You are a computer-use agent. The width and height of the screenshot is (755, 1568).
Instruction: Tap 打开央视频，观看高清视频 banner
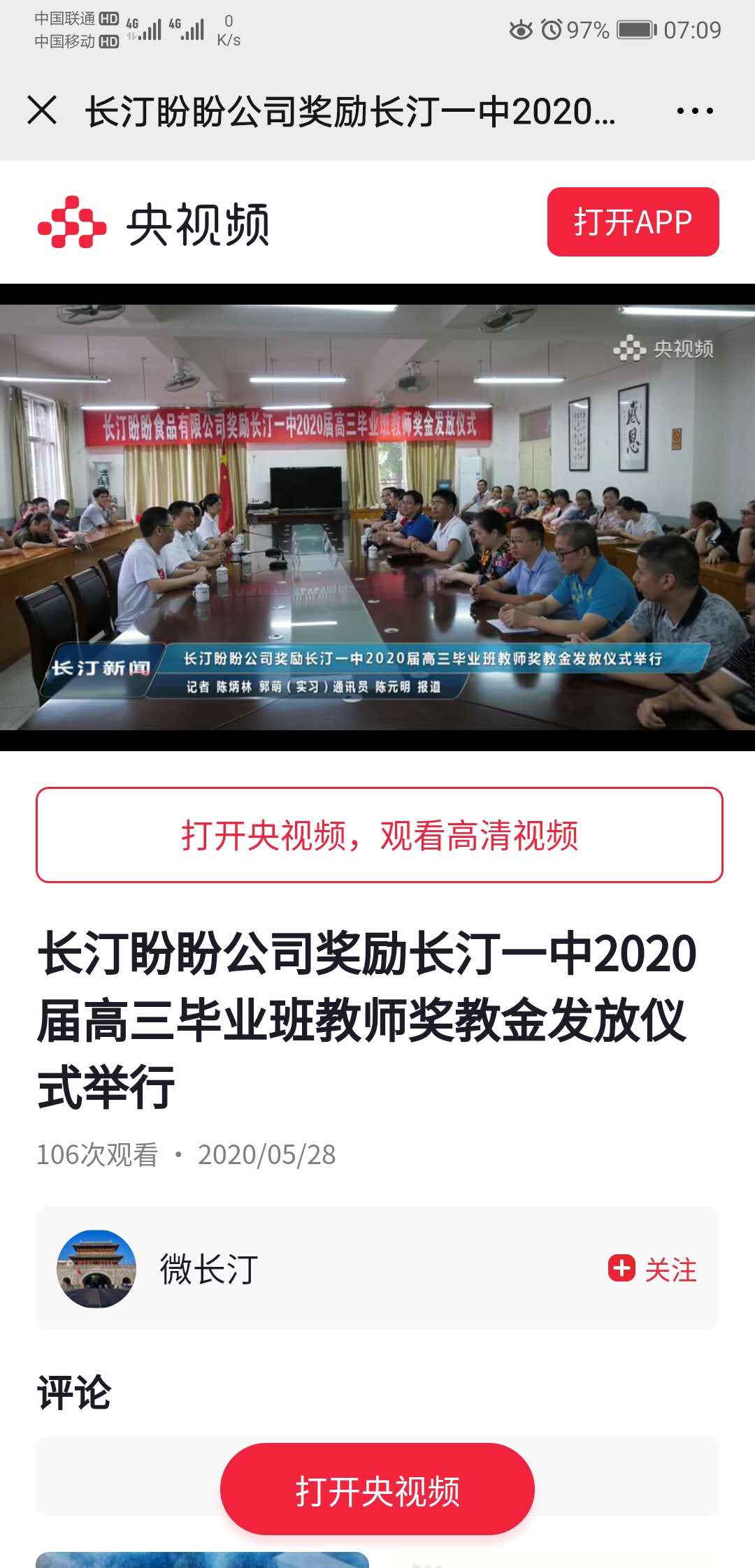(x=379, y=835)
